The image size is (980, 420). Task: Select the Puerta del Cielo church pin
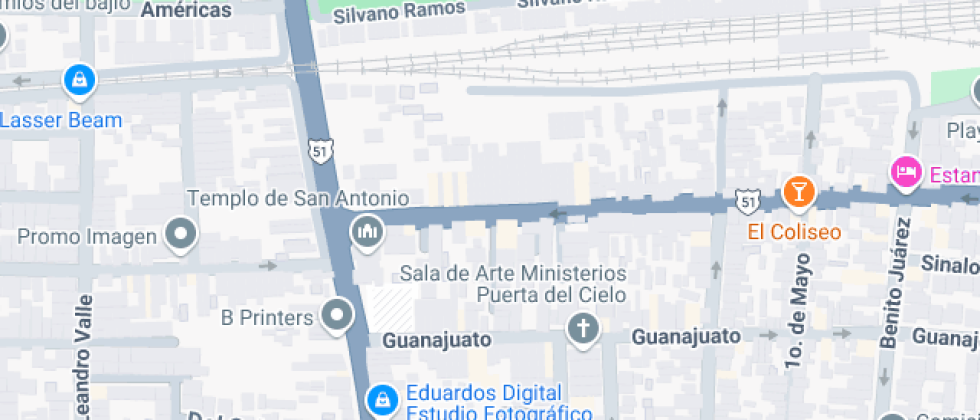tap(582, 328)
